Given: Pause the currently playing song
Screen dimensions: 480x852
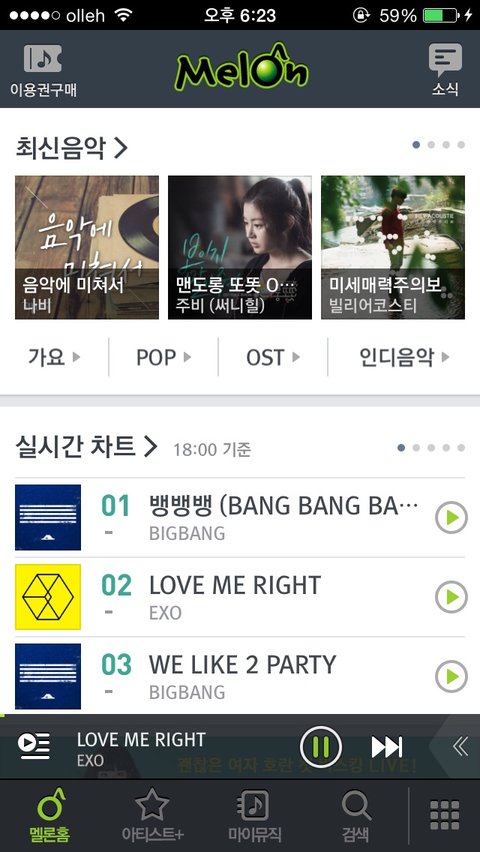Looking at the screenshot, I should 321,747.
